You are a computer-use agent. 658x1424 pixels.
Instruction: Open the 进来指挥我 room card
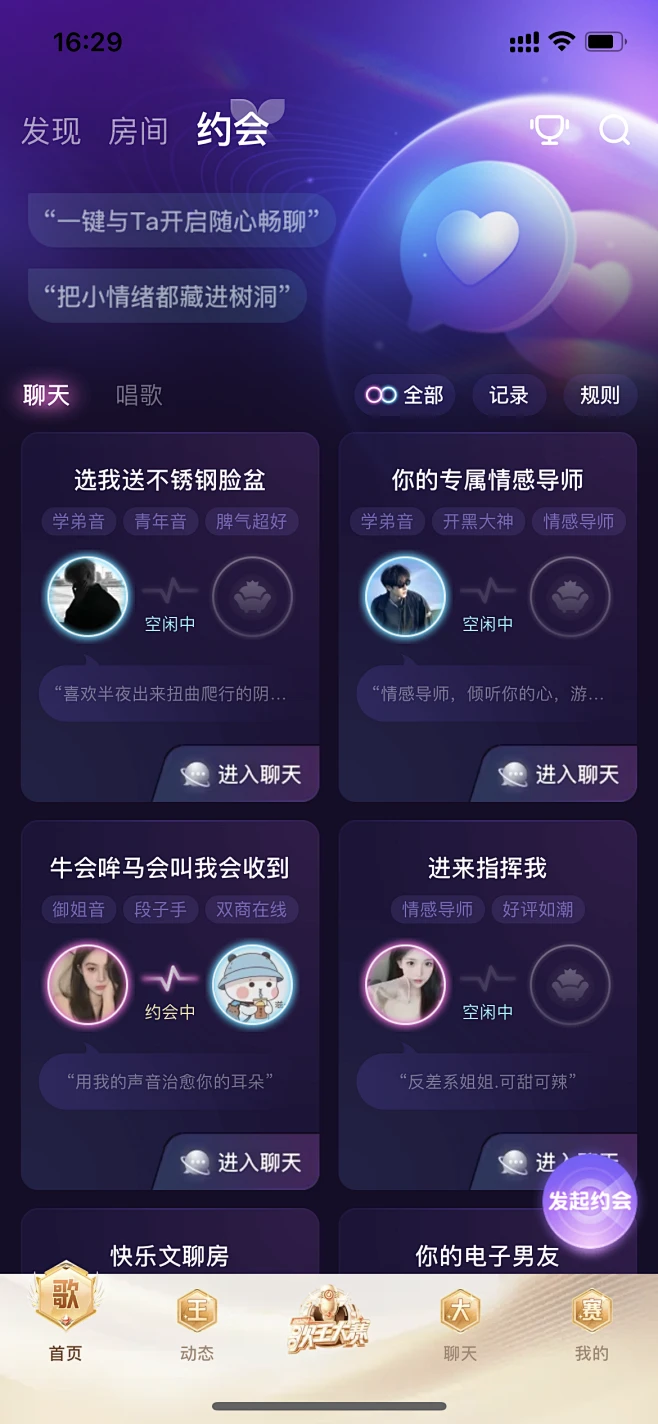(487, 868)
